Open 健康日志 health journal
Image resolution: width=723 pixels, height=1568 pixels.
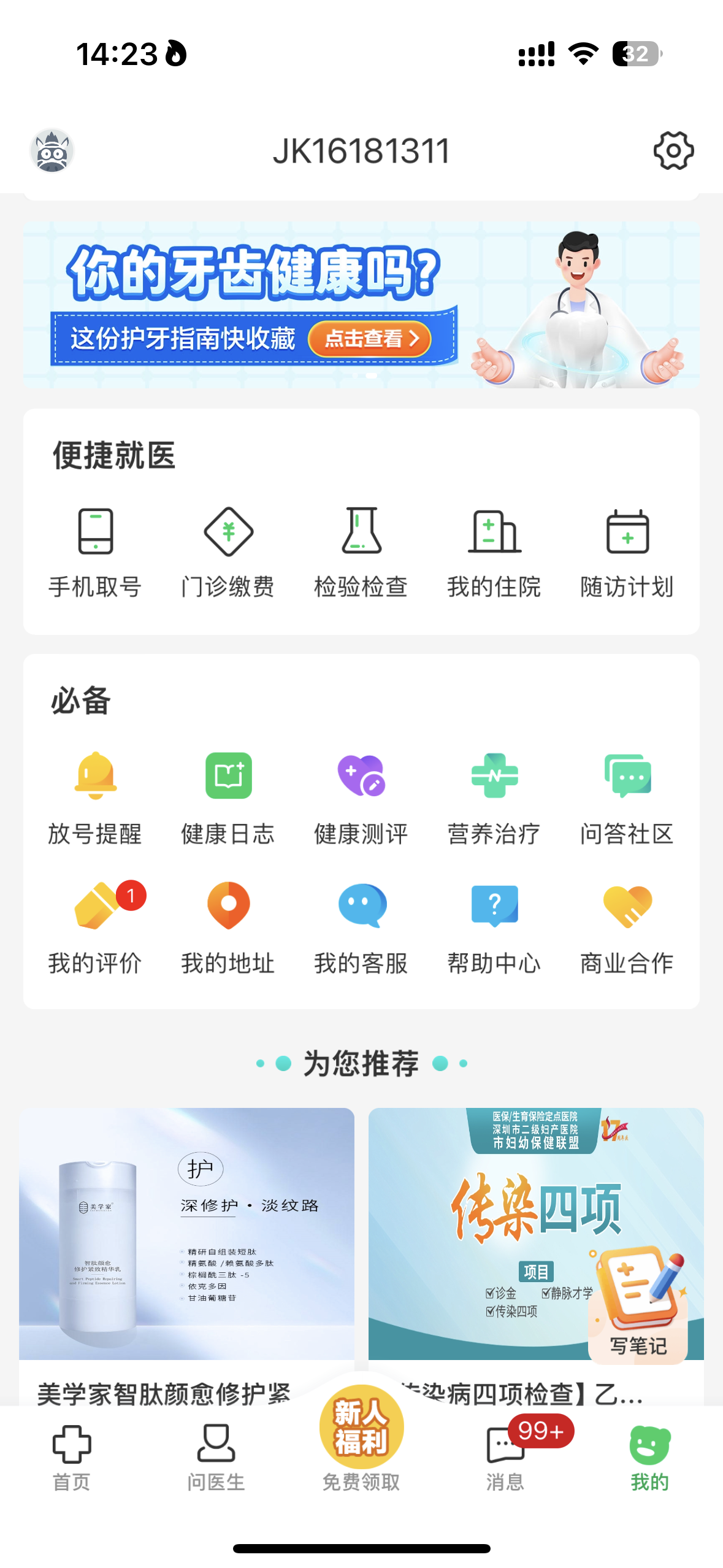click(x=228, y=798)
